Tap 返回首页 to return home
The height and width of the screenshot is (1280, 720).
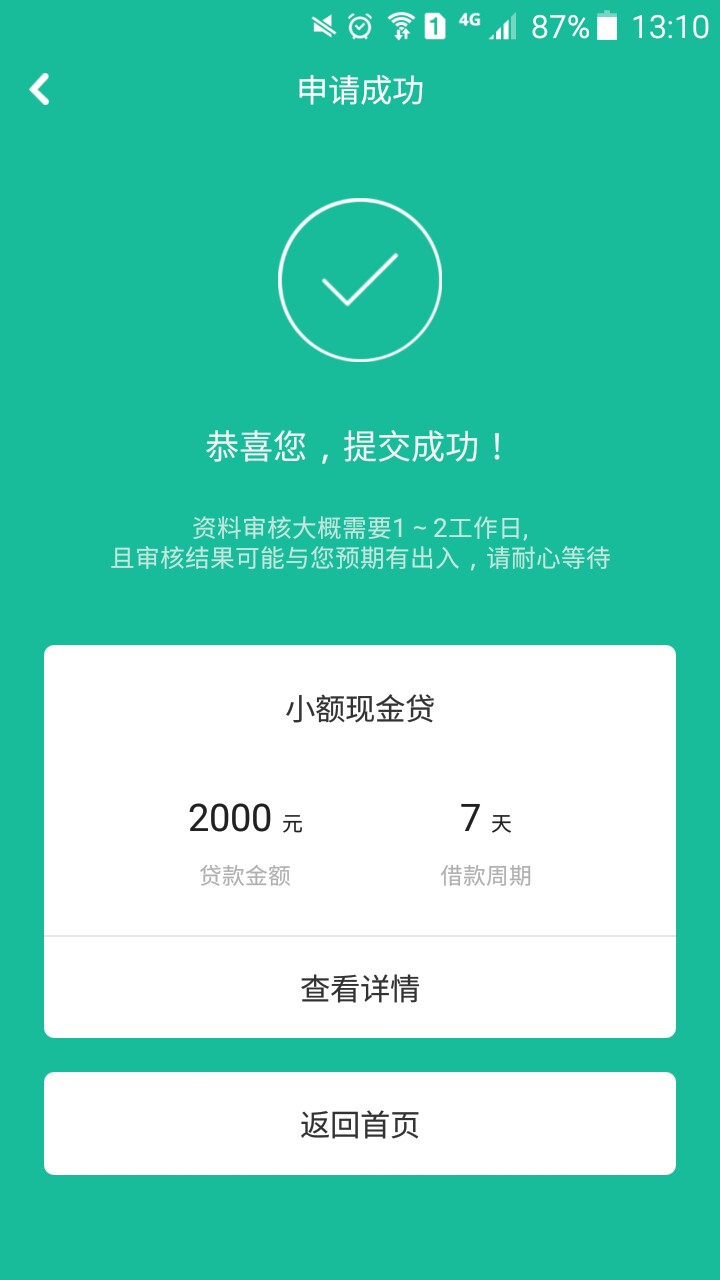point(360,1124)
